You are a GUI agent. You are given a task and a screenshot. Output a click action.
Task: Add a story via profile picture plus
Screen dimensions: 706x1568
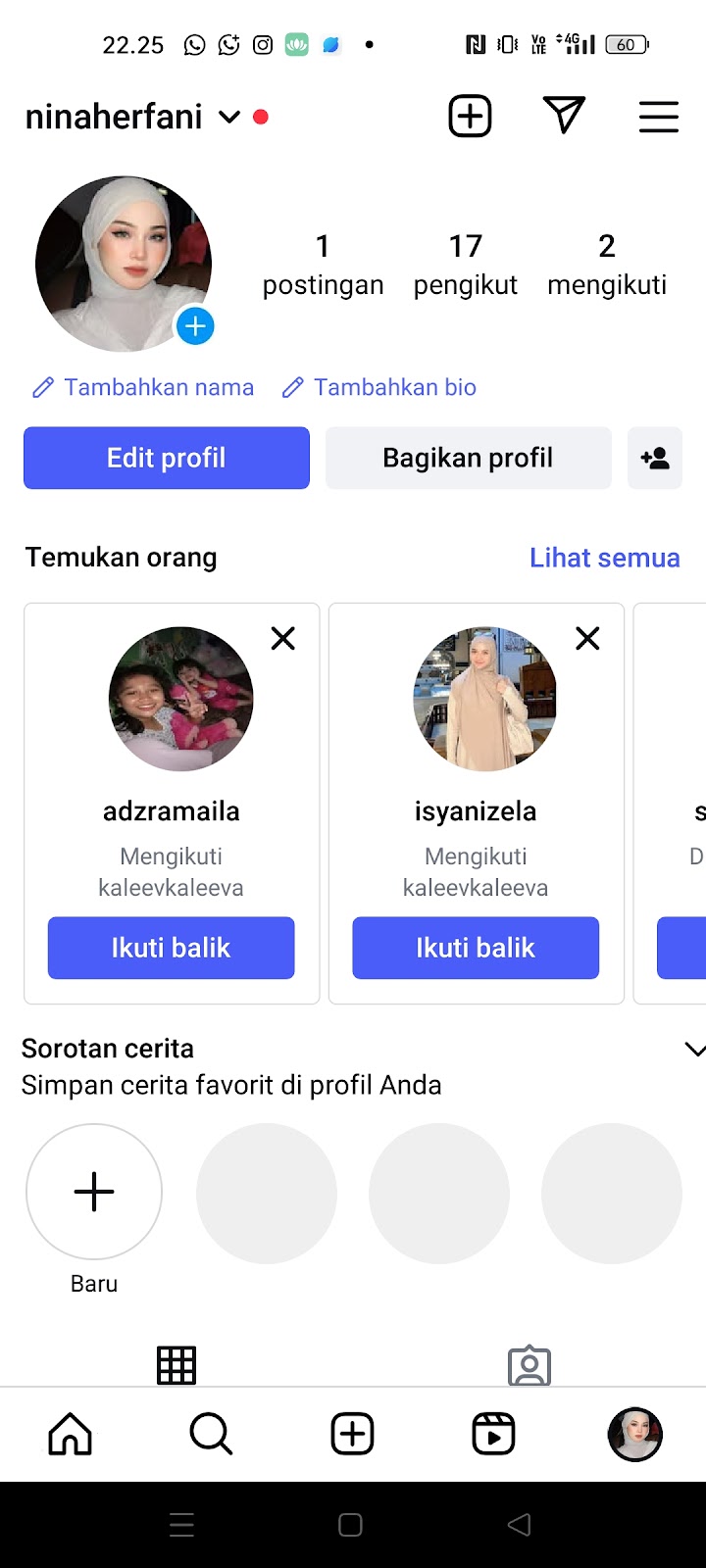195,326
